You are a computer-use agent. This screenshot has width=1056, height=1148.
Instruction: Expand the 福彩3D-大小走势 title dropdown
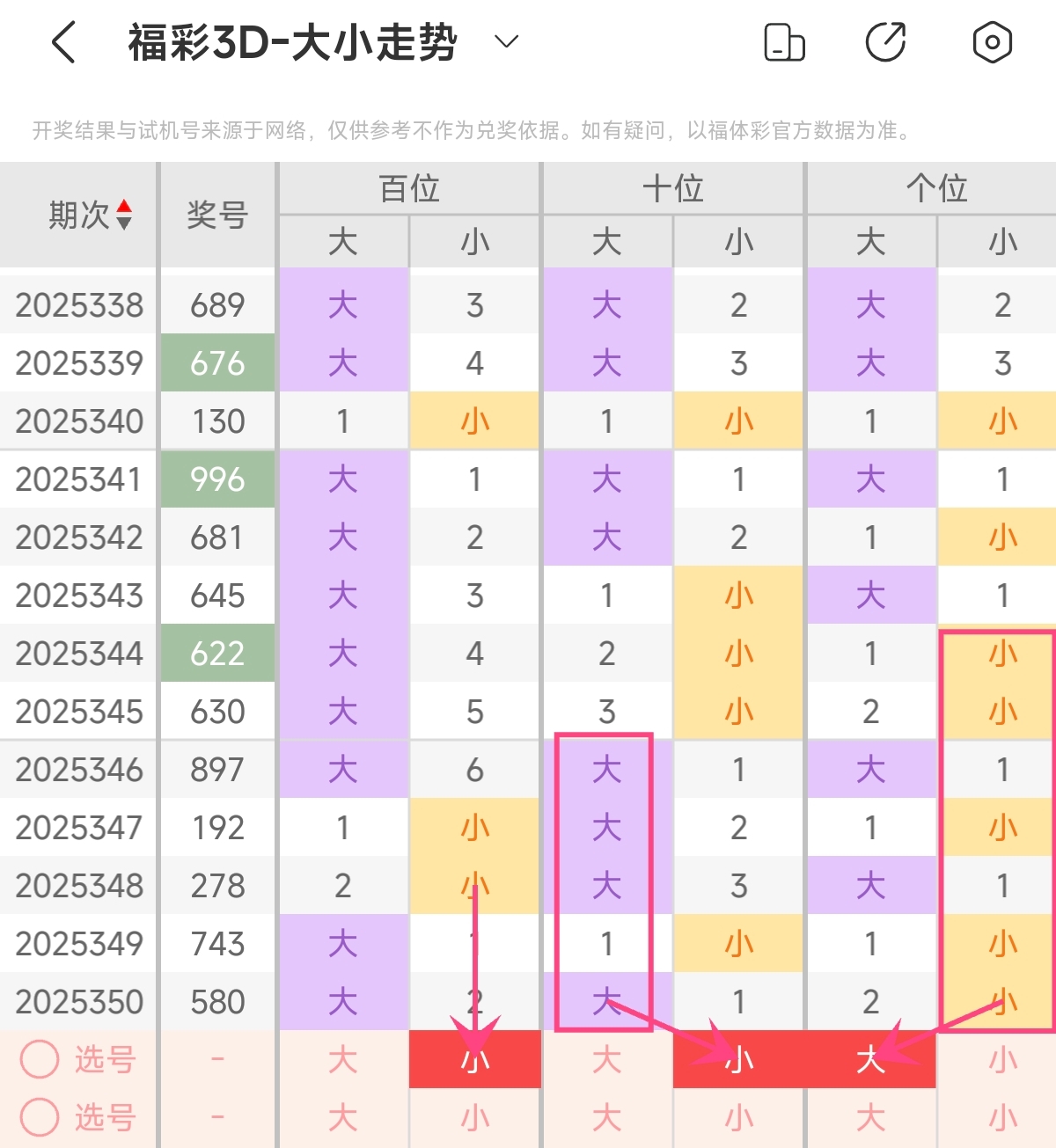point(507,41)
